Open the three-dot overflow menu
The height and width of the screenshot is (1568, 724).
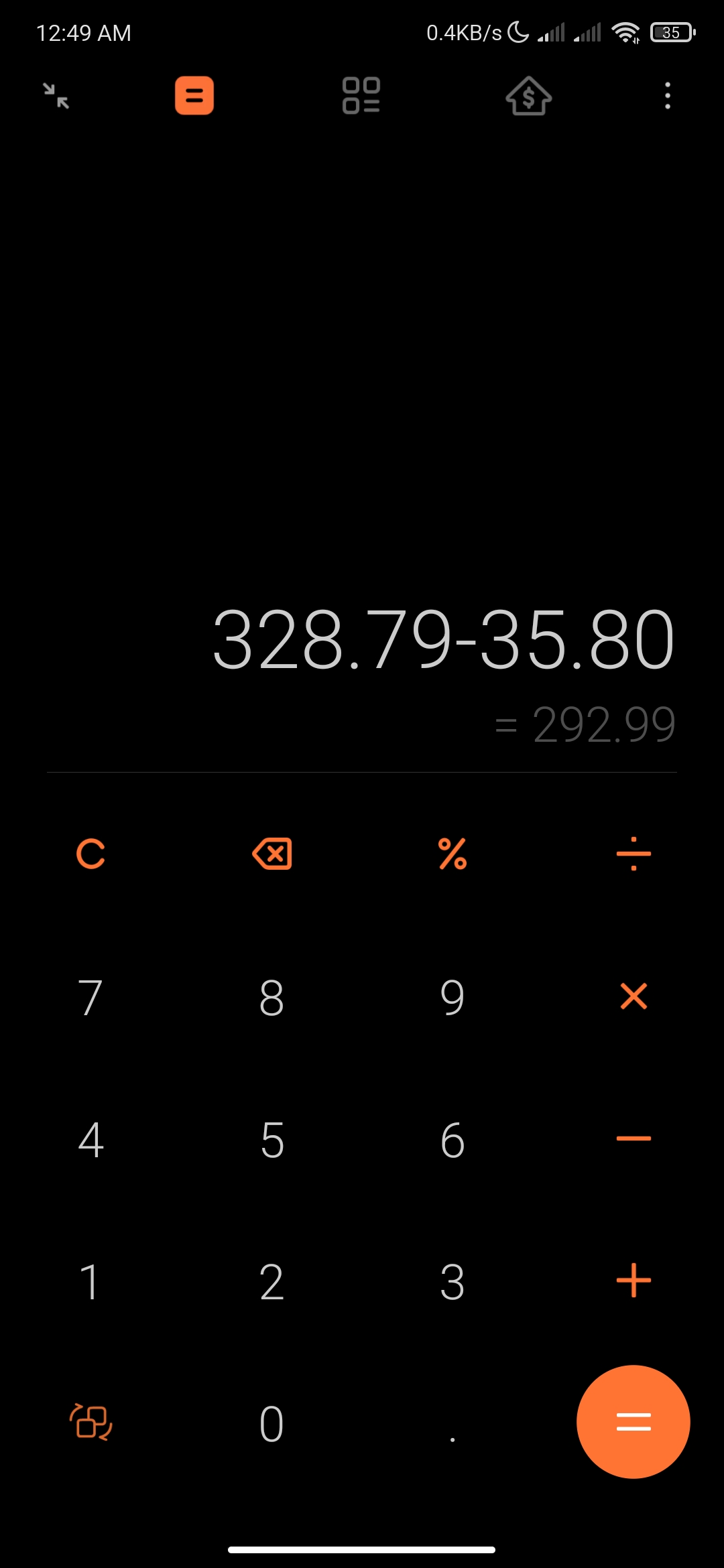pyautogui.click(x=667, y=96)
